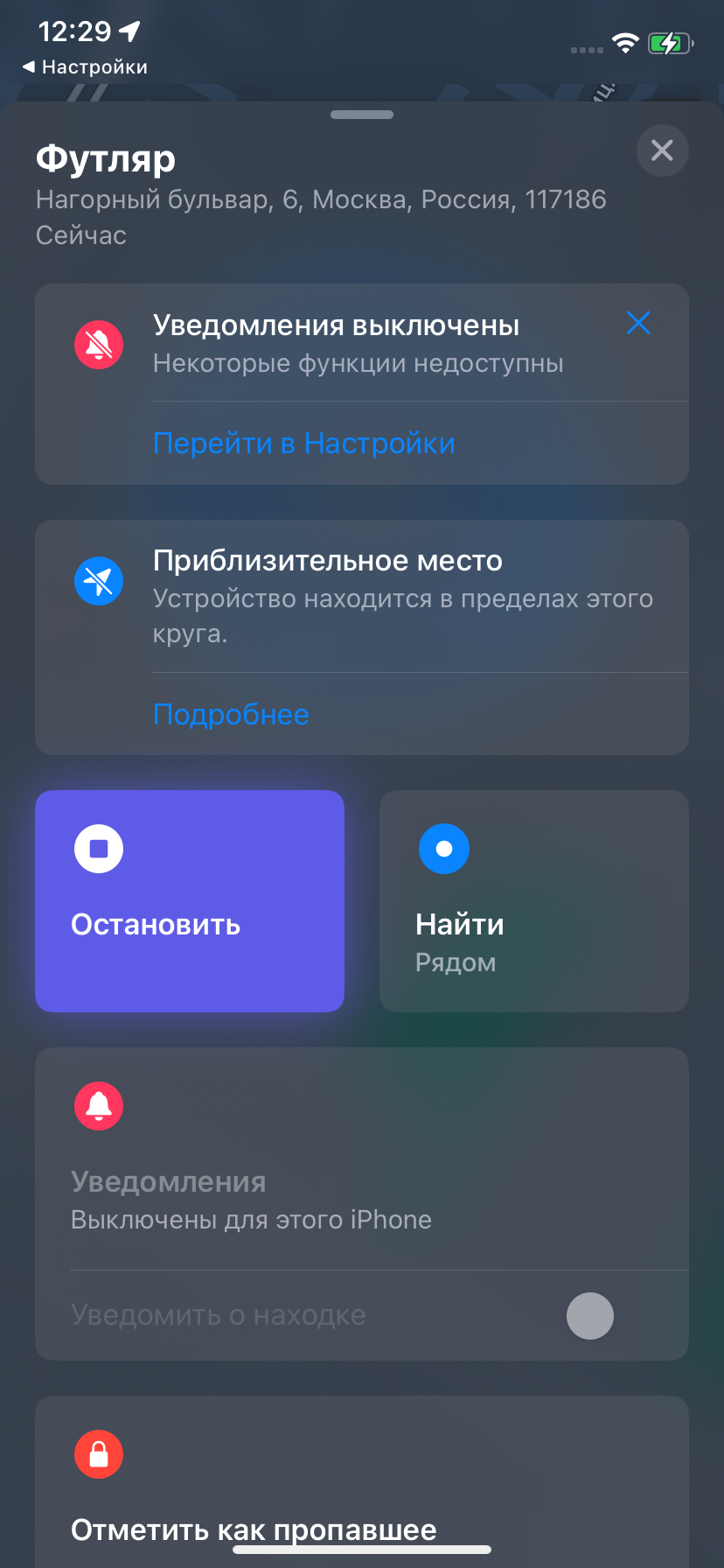Tap Подробнее about approximate location
Screen dimensions: 724x1568
pyautogui.click(x=231, y=715)
